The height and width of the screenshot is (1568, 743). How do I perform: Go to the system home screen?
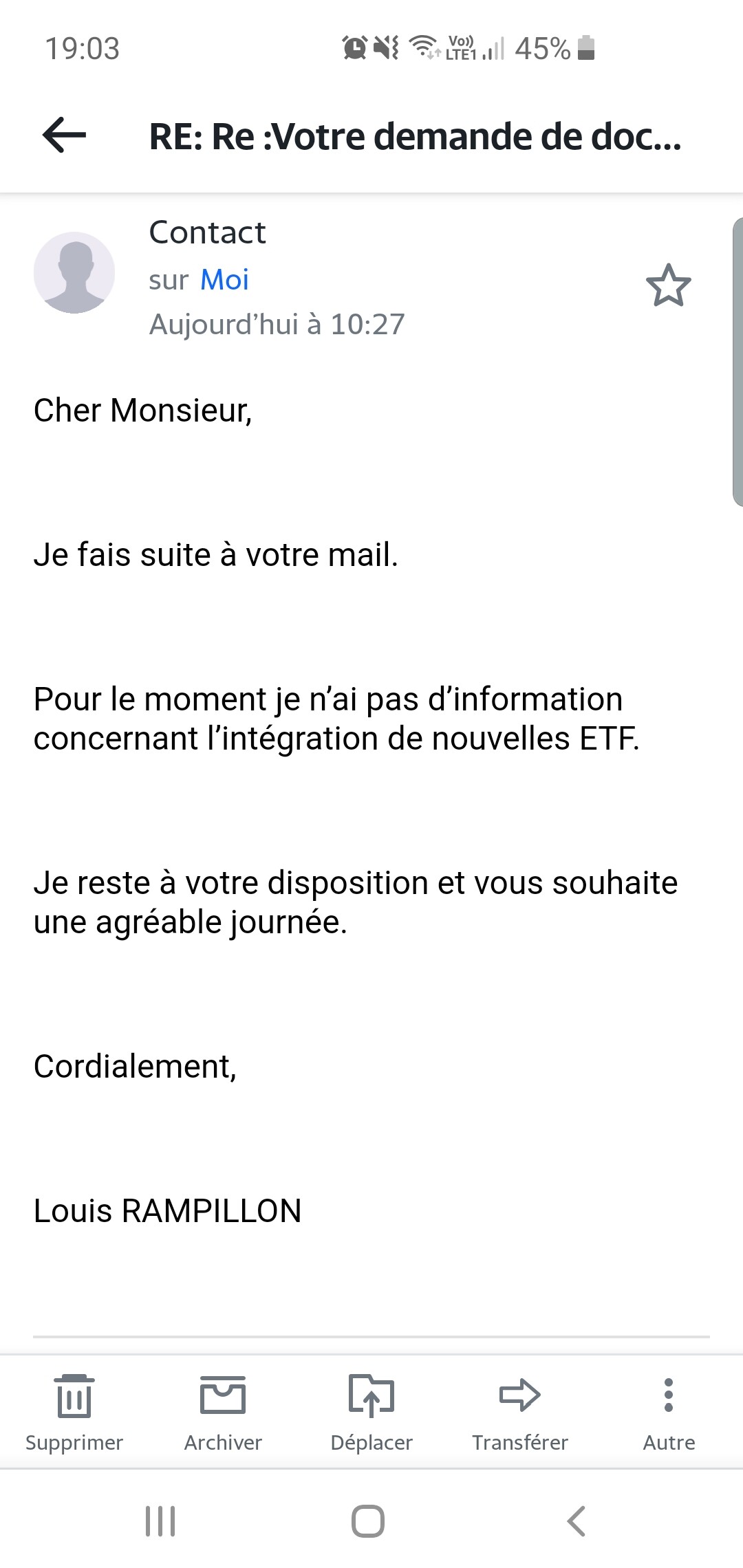[368, 1521]
